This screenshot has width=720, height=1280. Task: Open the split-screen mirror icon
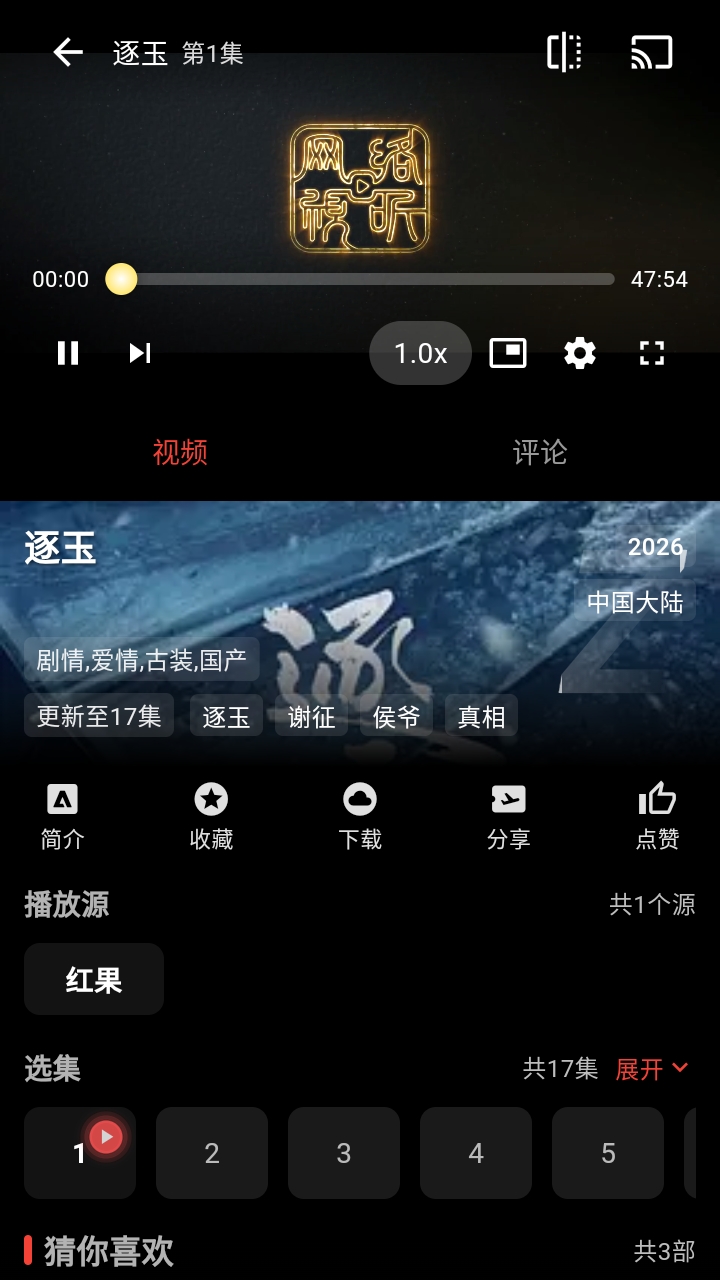coord(564,52)
